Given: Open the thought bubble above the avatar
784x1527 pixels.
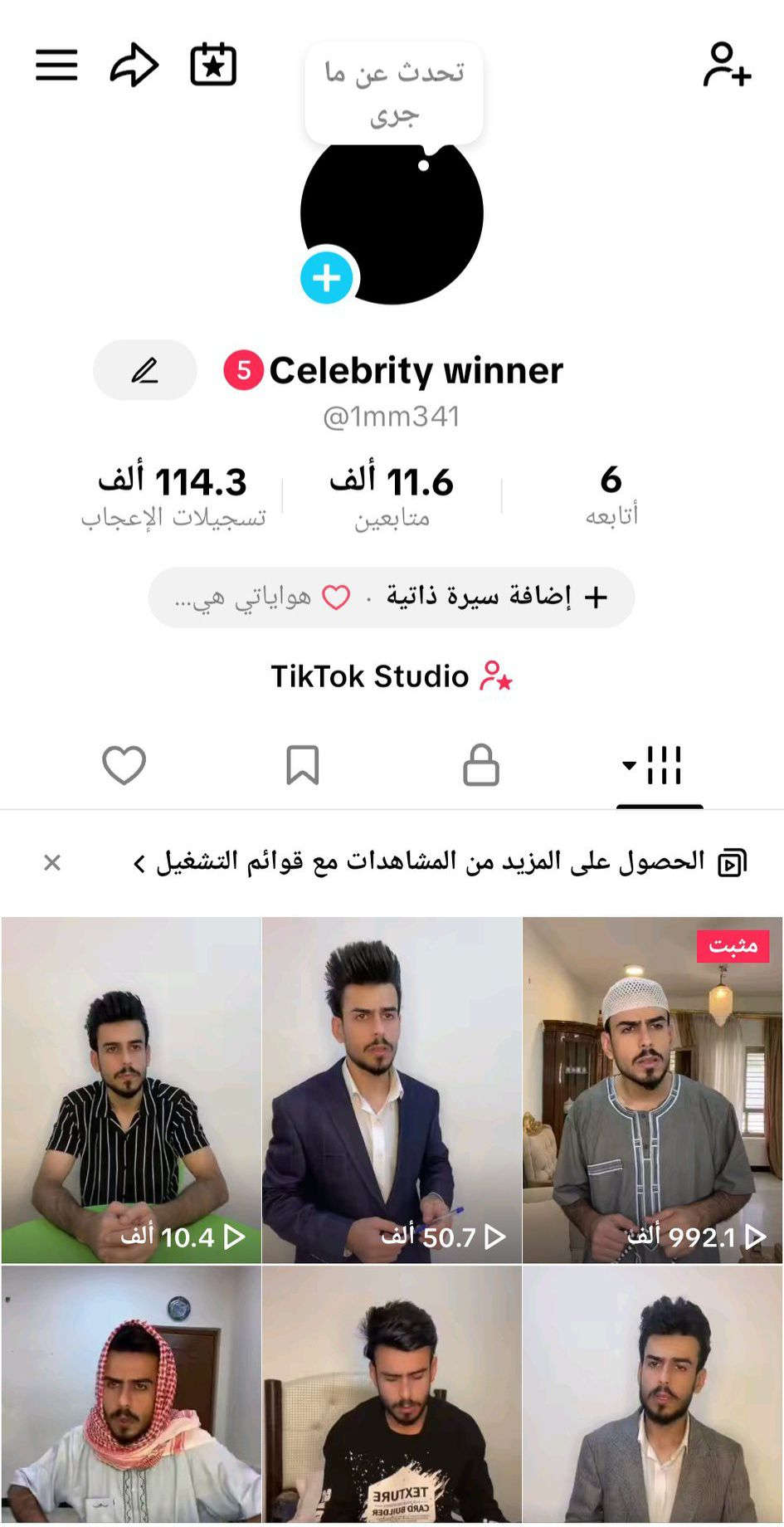Looking at the screenshot, I should (x=393, y=93).
